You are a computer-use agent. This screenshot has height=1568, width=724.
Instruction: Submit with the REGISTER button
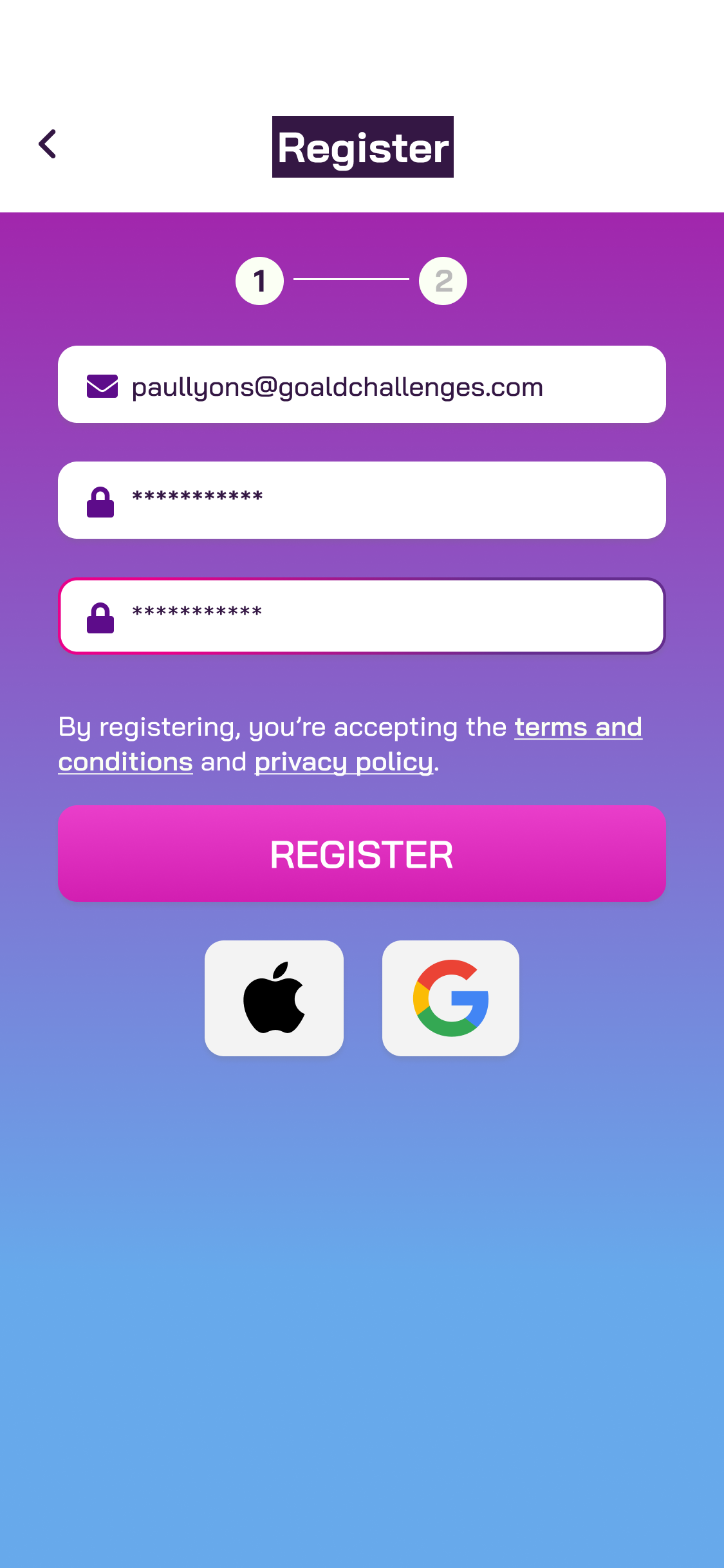pyautogui.click(x=362, y=854)
